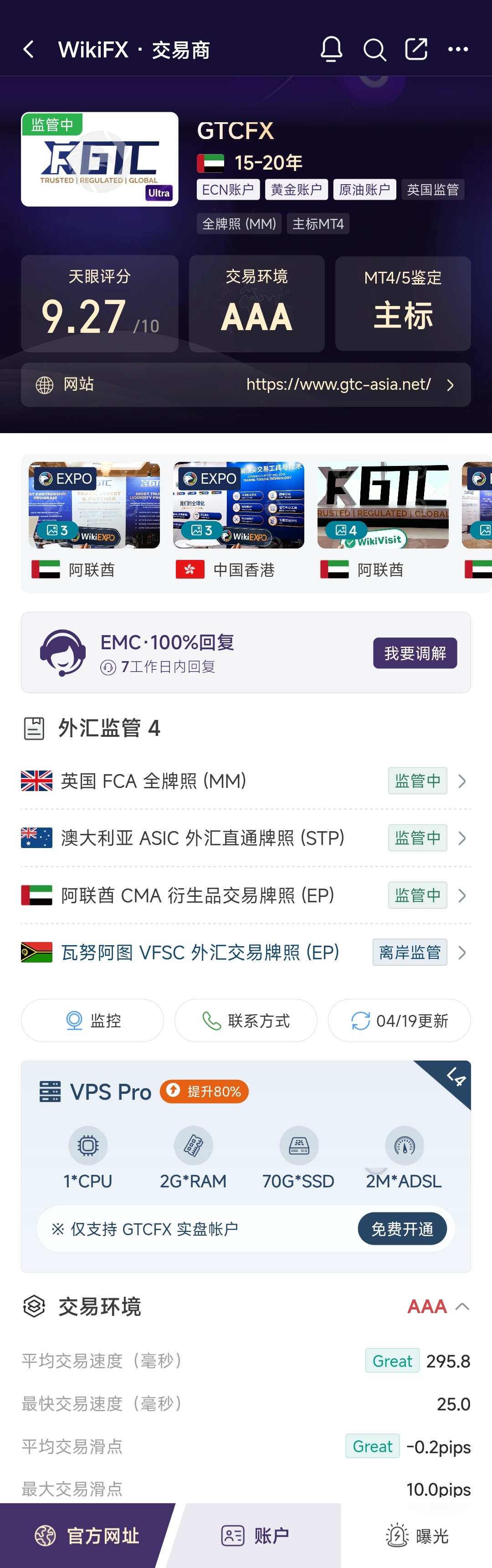Open 澳大利亚 ASIC license row
This screenshot has width=492, height=1568.
point(243,838)
